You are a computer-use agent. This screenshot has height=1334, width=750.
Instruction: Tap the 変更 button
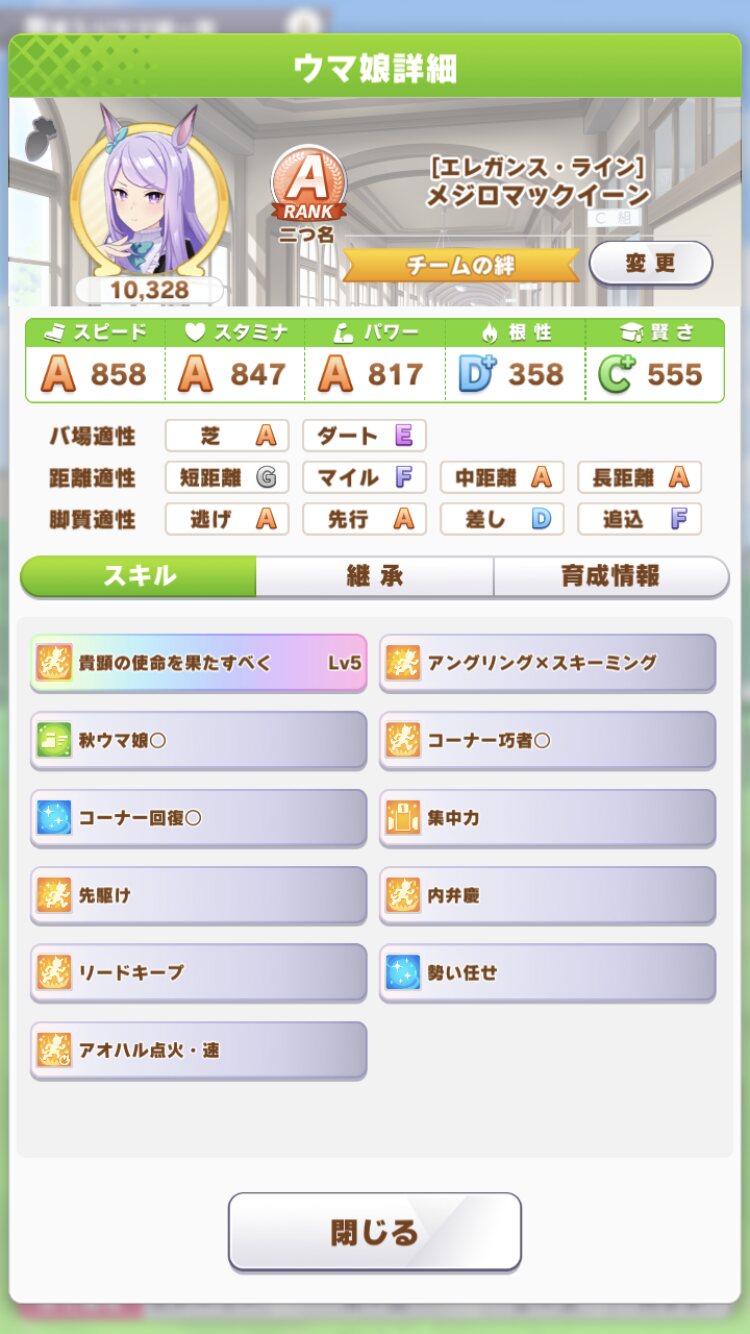[650, 264]
